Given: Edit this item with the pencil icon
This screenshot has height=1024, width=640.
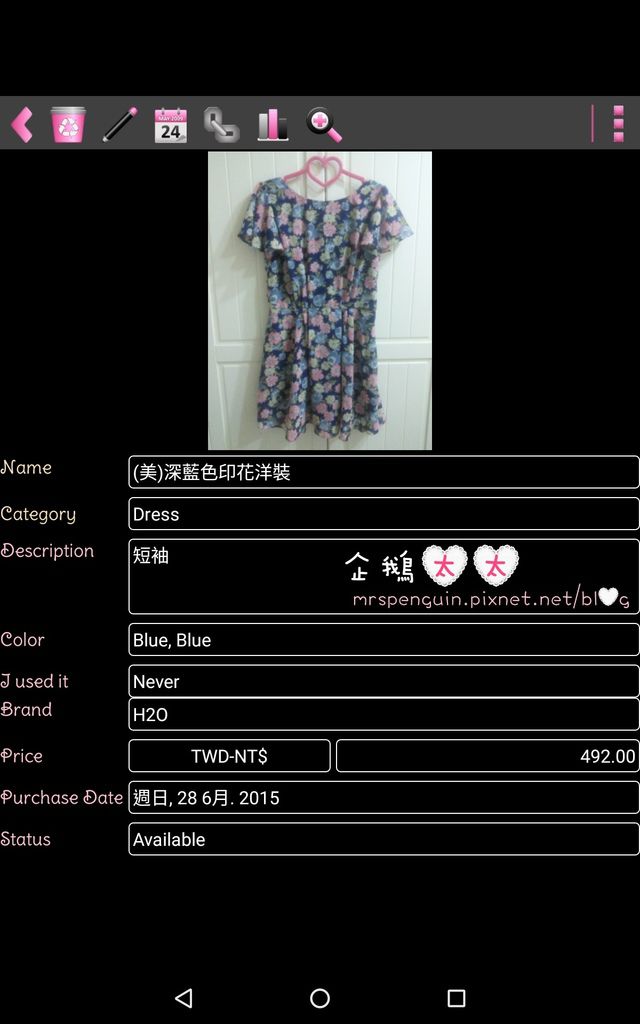Looking at the screenshot, I should coord(119,125).
